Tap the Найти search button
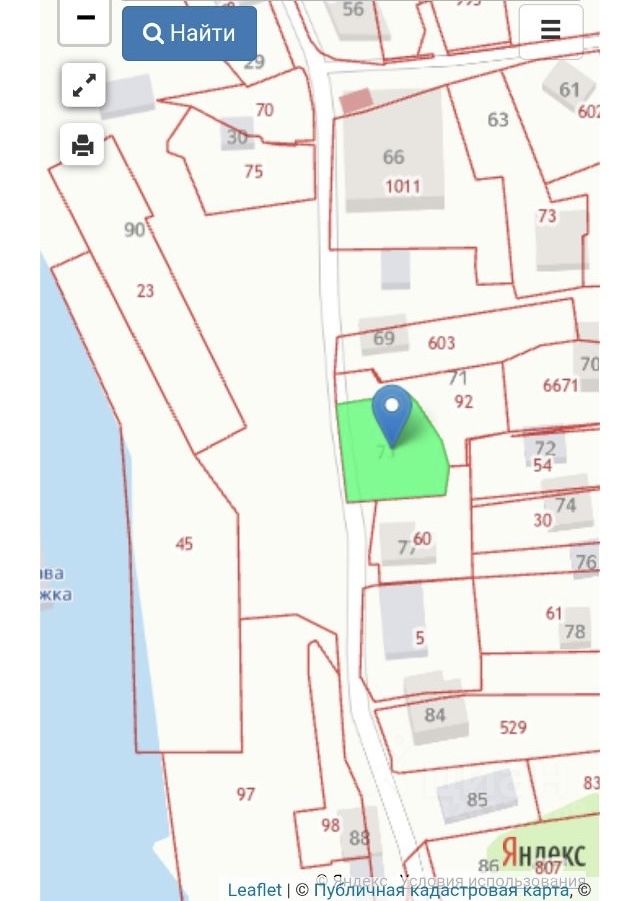This screenshot has height=901, width=640. click(x=189, y=33)
